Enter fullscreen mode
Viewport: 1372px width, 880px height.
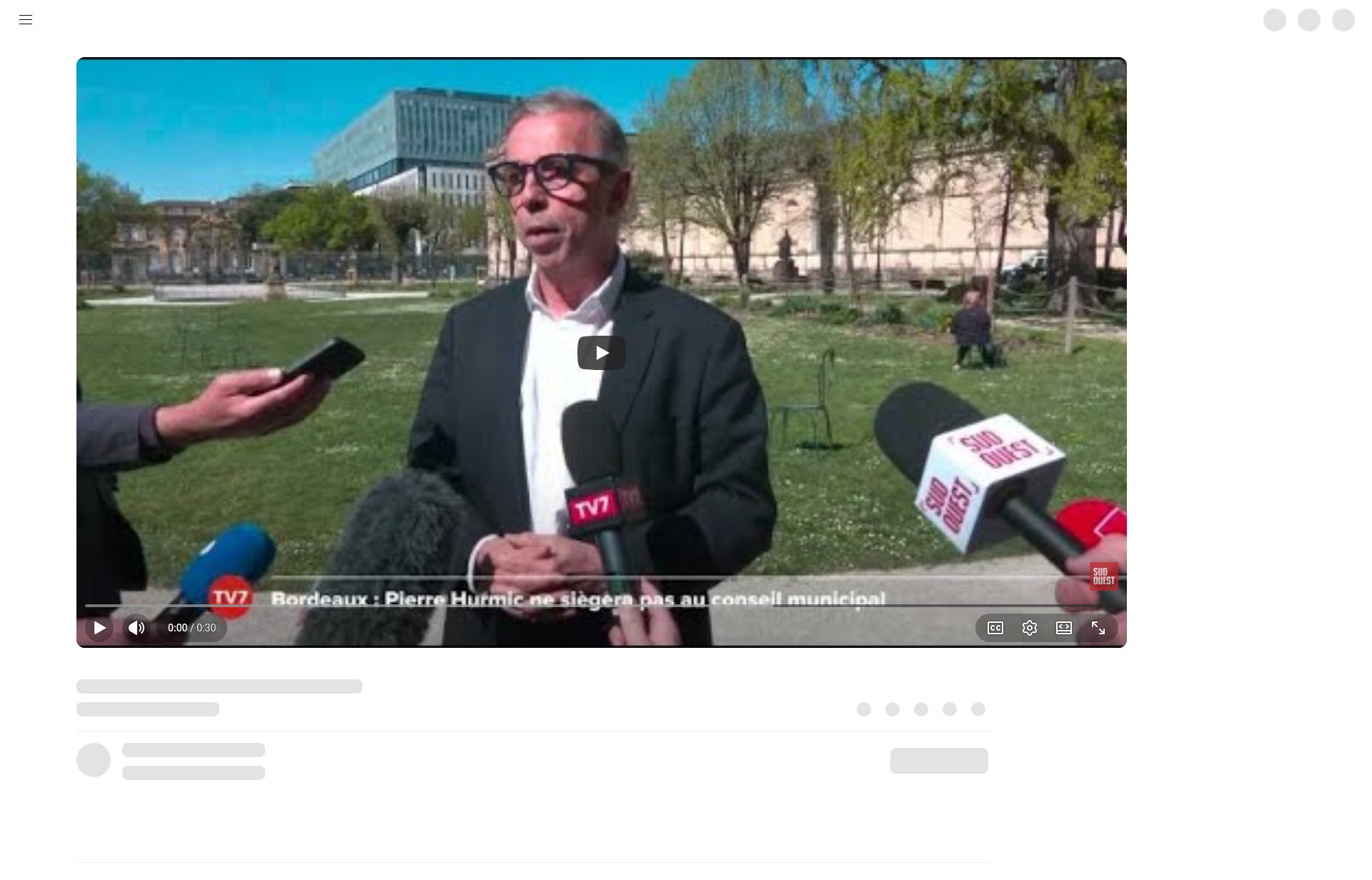click(1098, 628)
